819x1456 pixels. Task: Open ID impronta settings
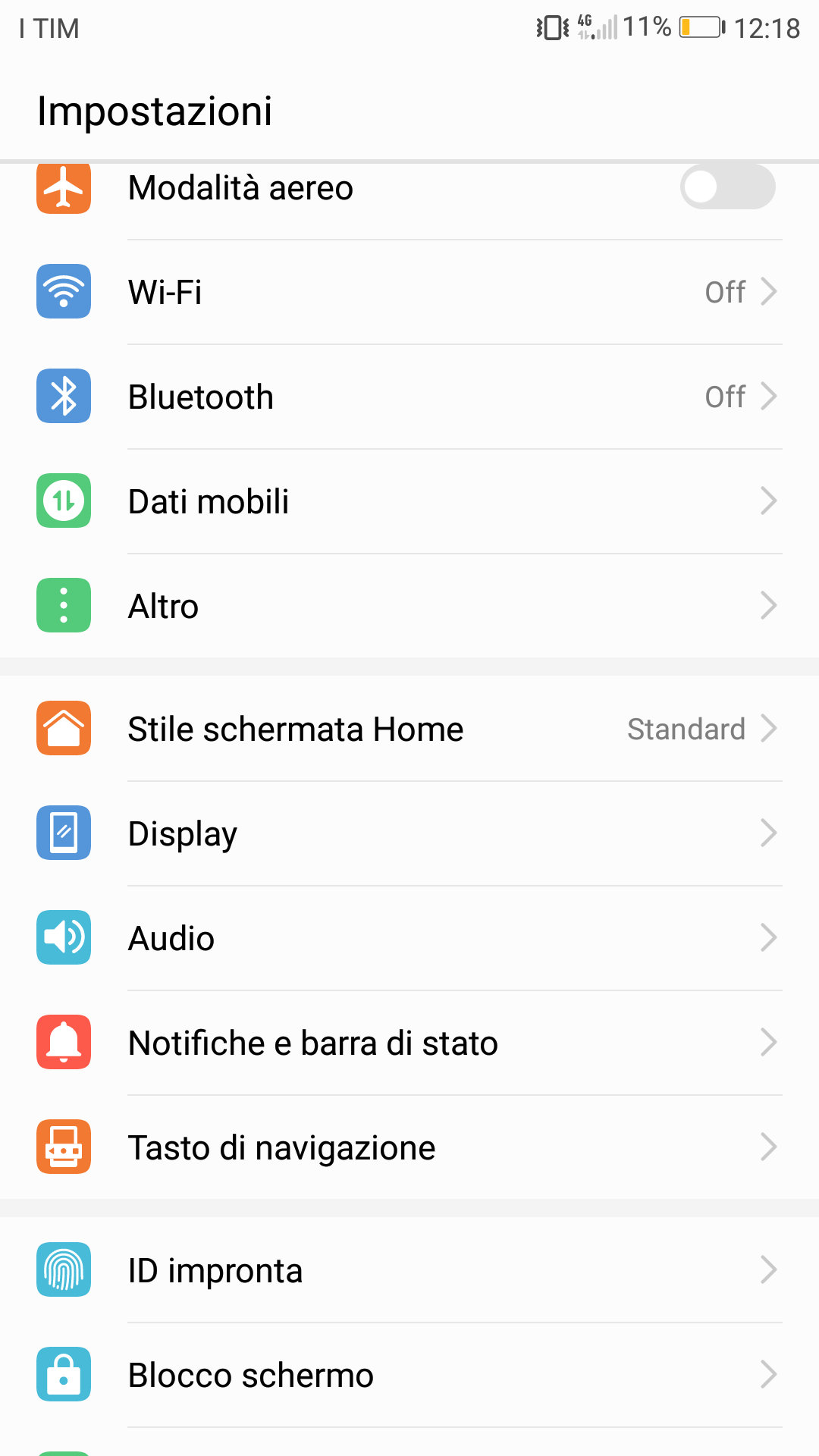[409, 1270]
